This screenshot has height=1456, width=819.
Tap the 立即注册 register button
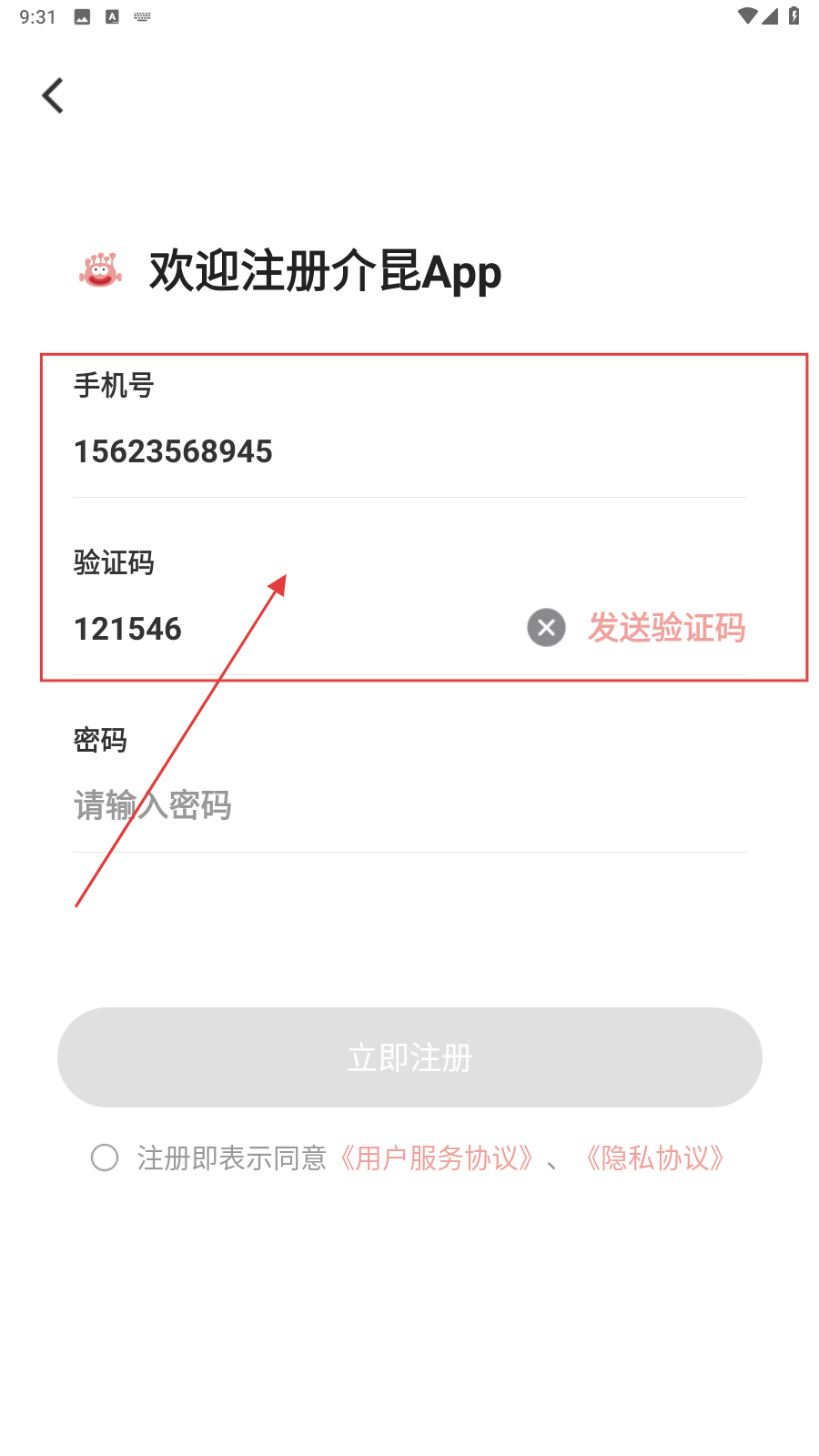click(409, 1057)
